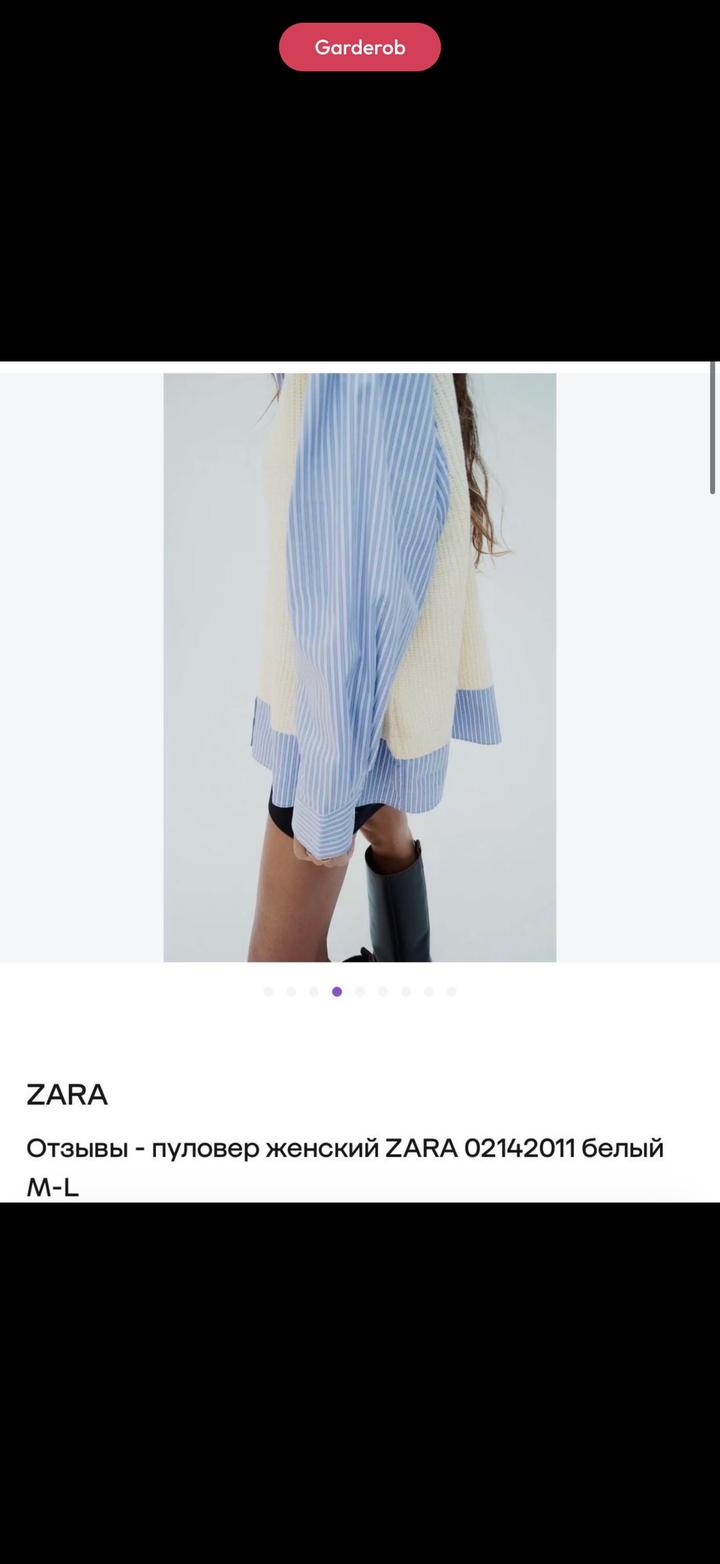Select the eighth carousel dot

(x=429, y=991)
